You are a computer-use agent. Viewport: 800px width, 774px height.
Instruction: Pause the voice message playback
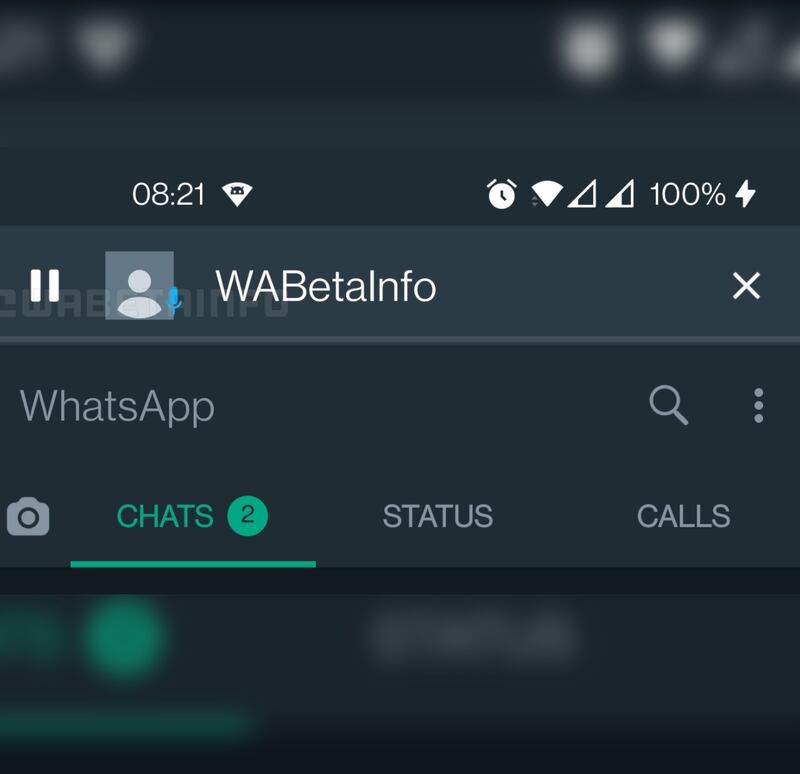pos(45,286)
